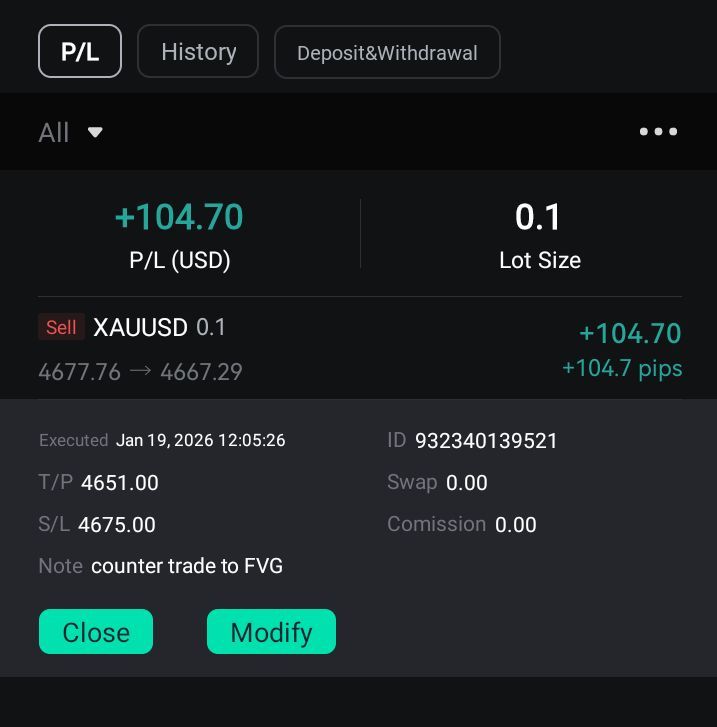Close the XAUUSD sell position
Image resolution: width=717 pixels, height=727 pixels.
(96, 632)
